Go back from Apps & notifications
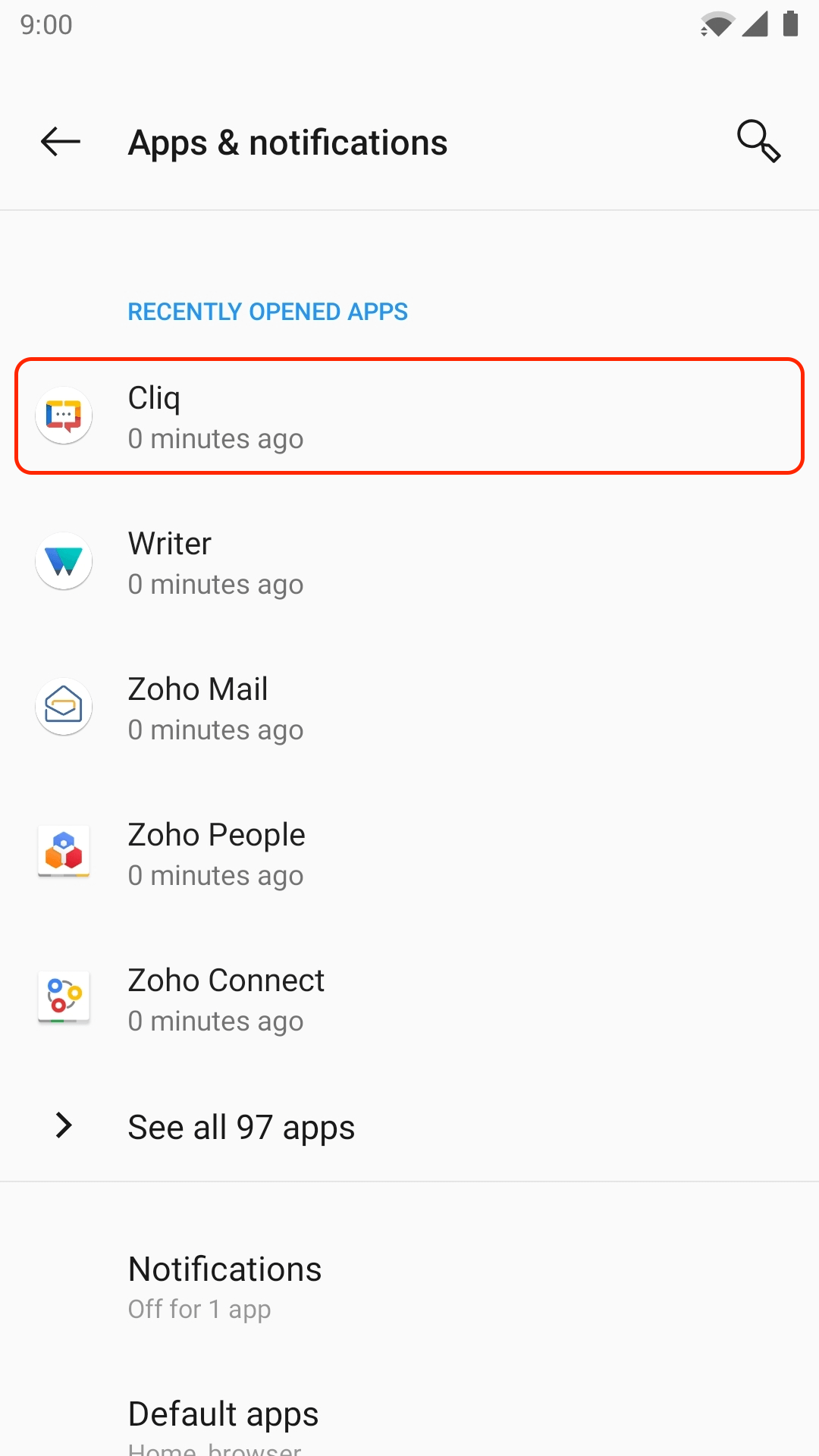 tap(61, 142)
